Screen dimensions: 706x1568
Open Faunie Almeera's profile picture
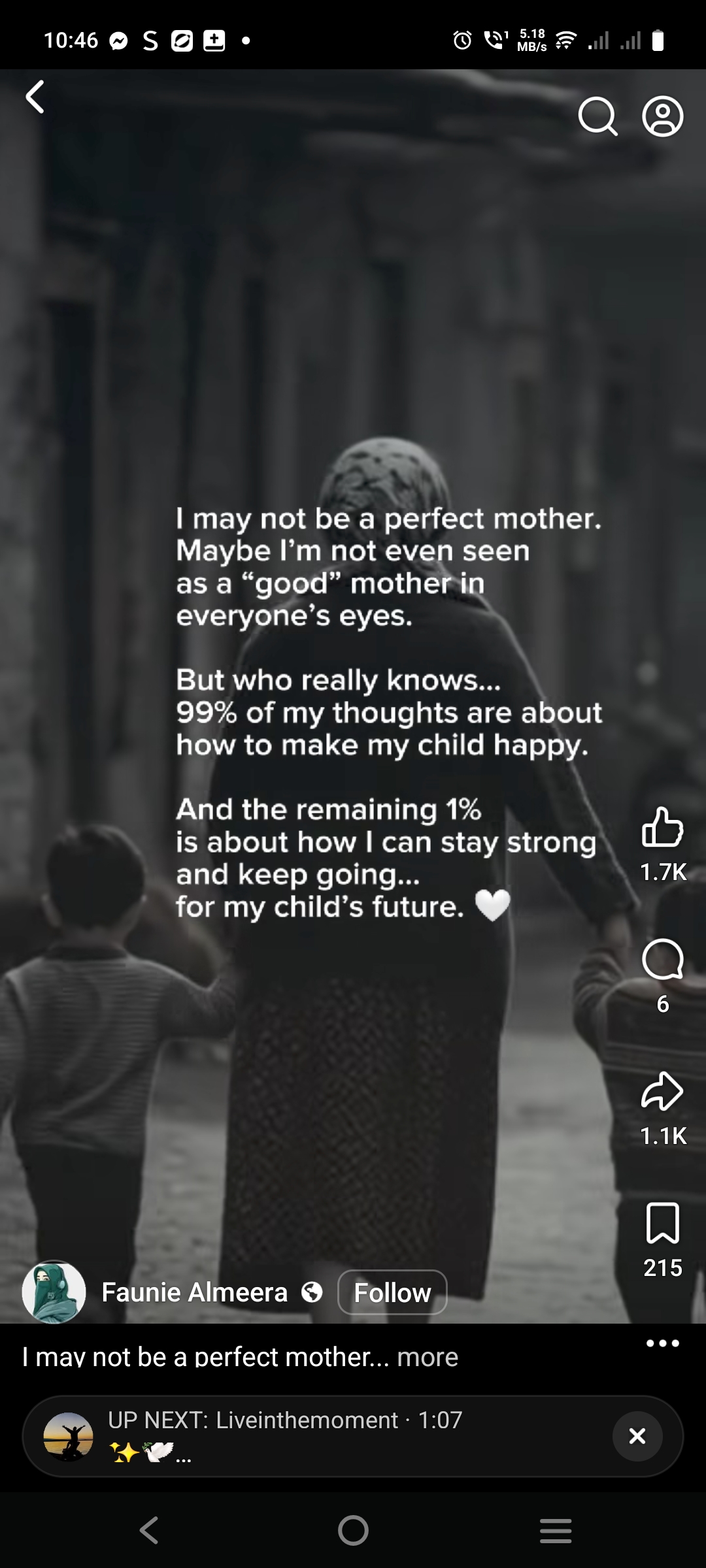(54, 1292)
